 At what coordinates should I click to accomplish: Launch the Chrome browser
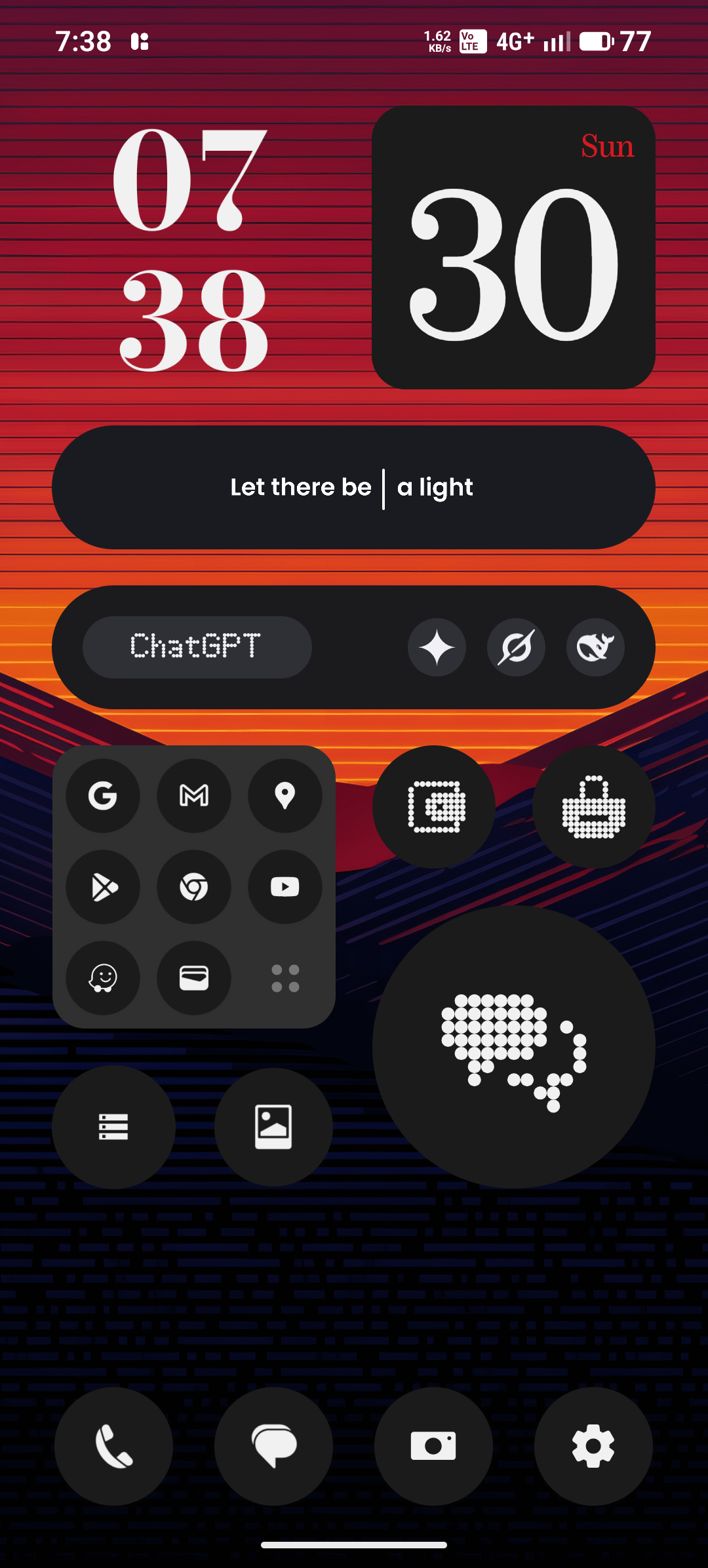[x=194, y=887]
